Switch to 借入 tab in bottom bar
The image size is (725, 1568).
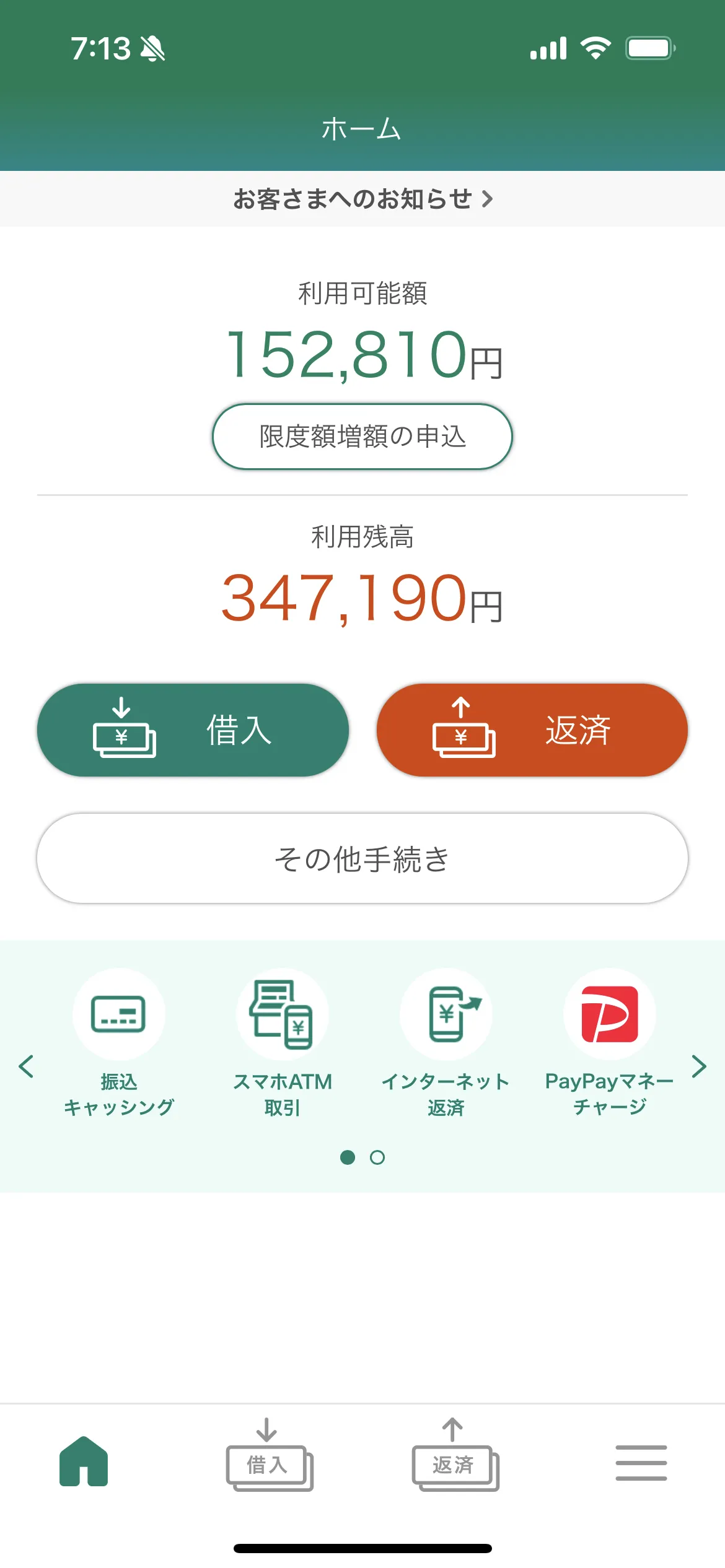[x=268, y=1455]
